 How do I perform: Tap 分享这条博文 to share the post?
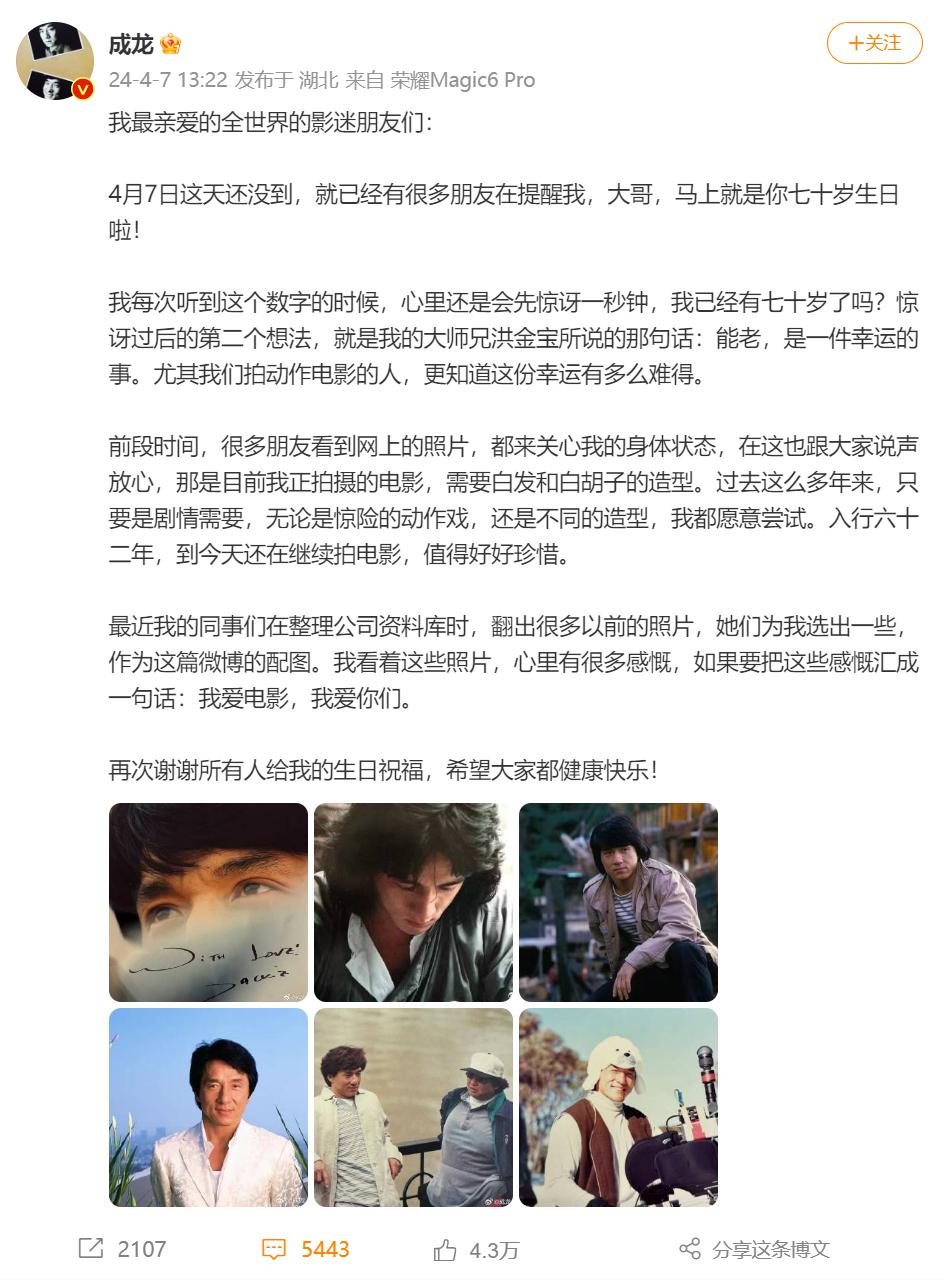tap(755, 1249)
